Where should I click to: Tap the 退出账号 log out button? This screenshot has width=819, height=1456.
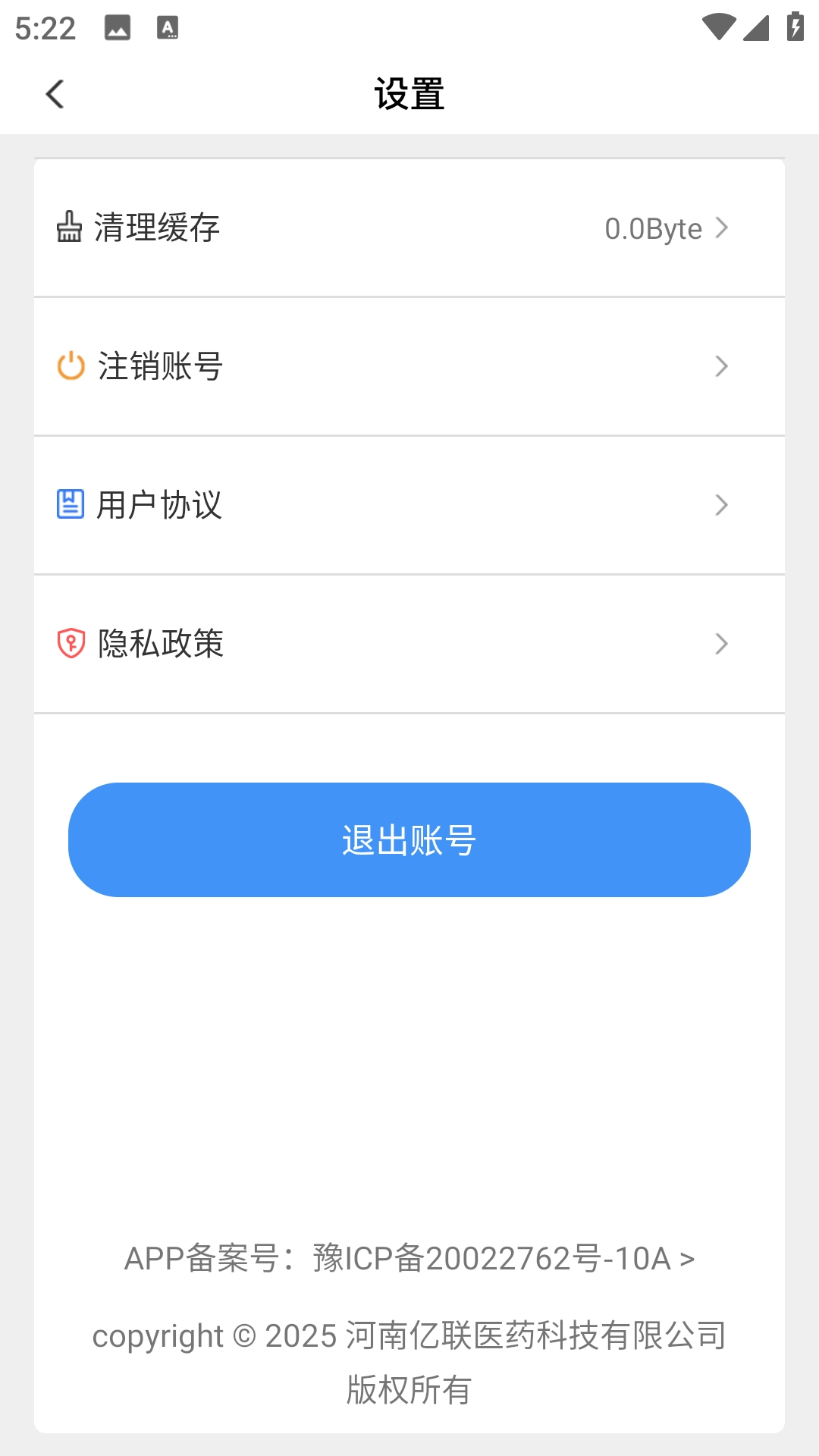coord(409,839)
